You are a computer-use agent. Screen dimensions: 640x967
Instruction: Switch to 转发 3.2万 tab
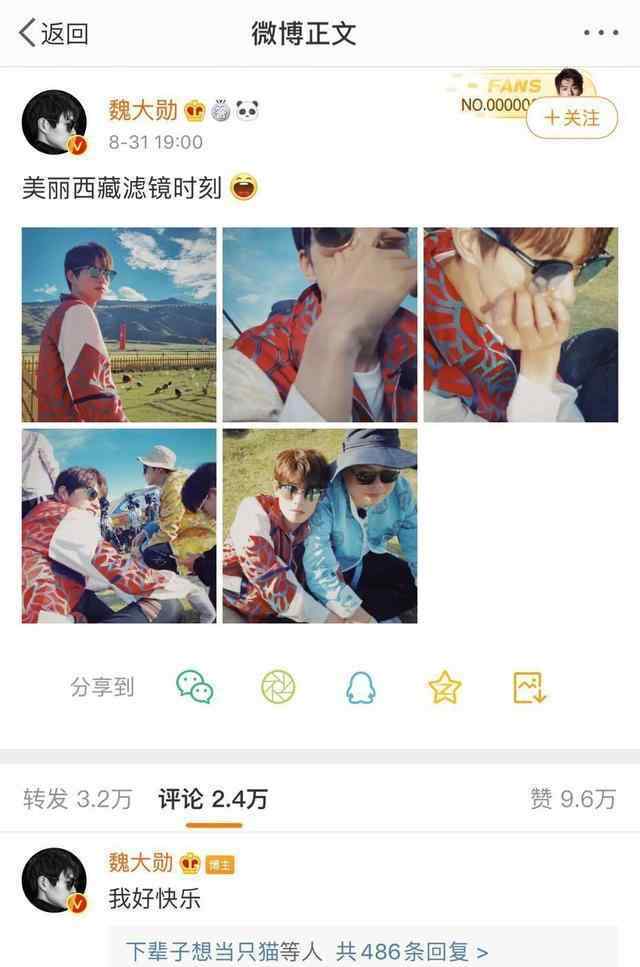(77, 798)
